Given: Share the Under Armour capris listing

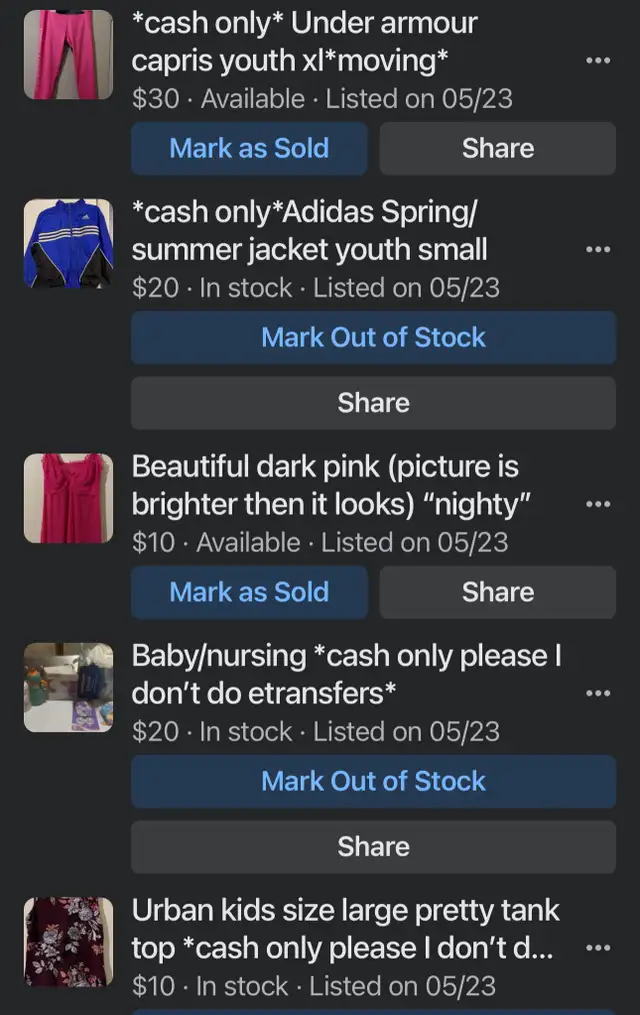Looking at the screenshot, I should tap(497, 149).
